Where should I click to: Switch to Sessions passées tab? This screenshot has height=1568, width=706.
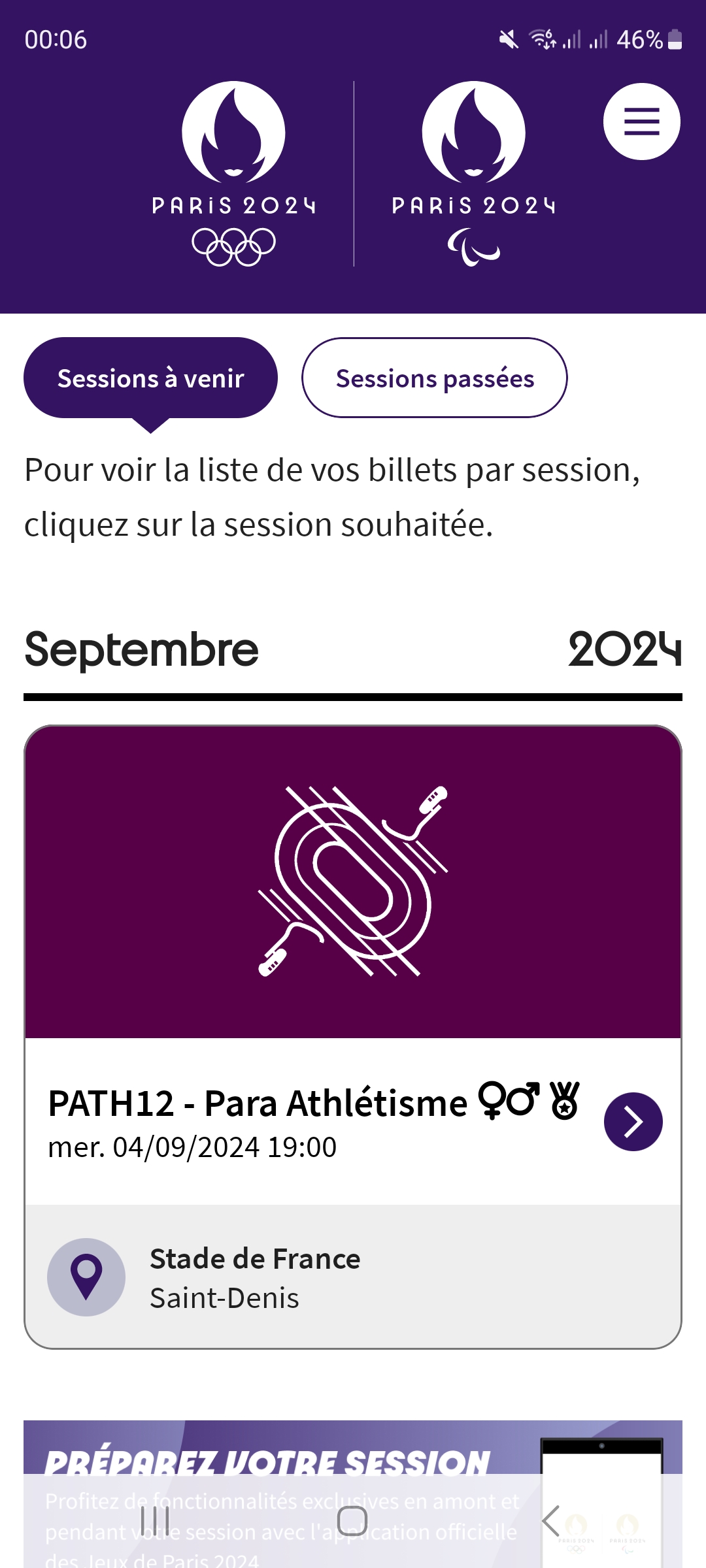click(435, 378)
